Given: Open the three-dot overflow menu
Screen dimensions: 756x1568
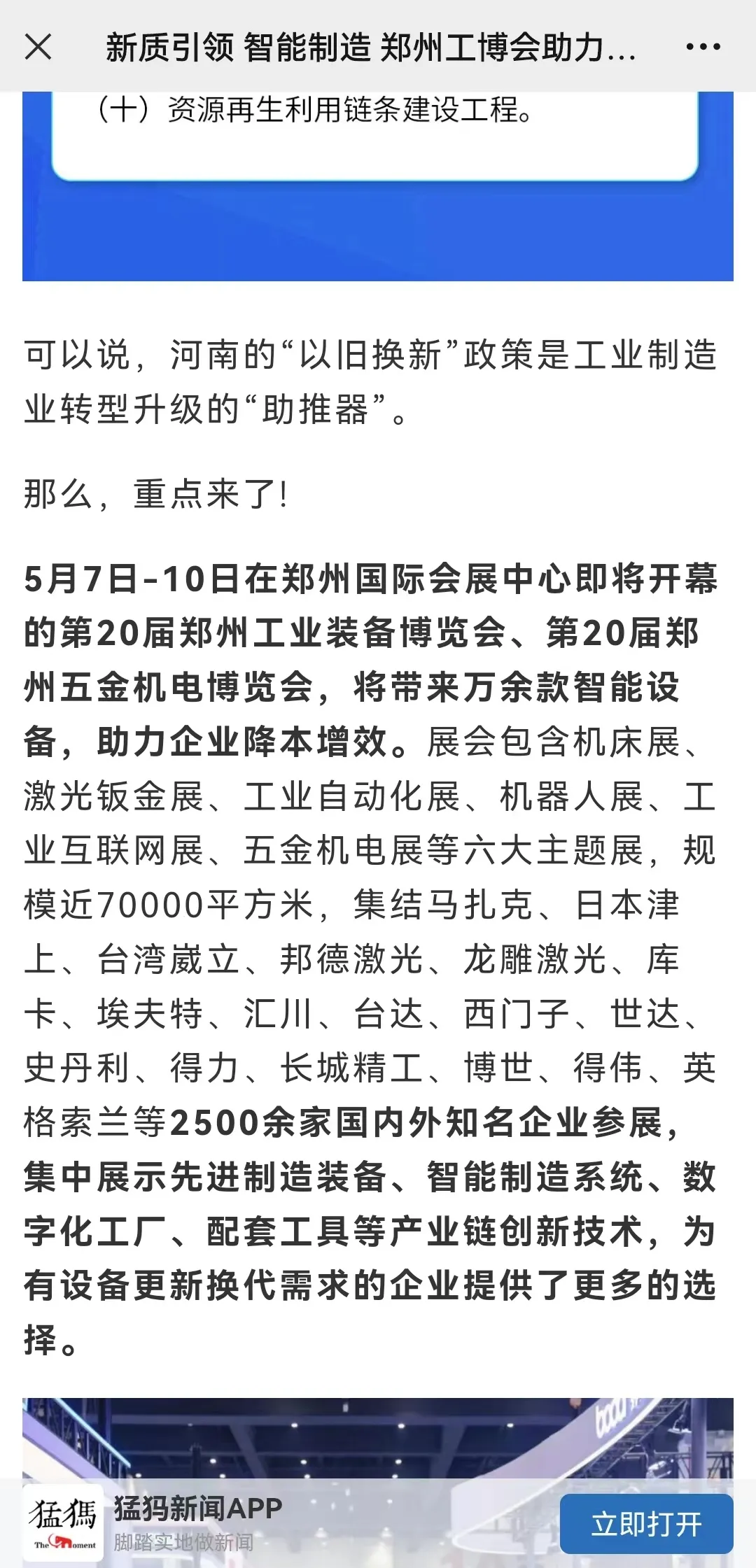Looking at the screenshot, I should click(703, 48).
